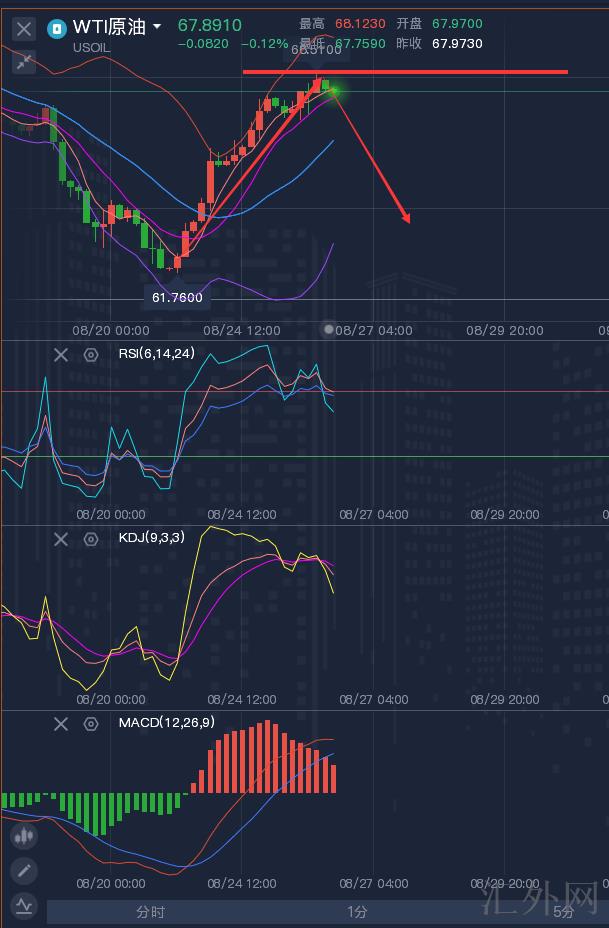Change the candlestick chart type
Viewport: 609px width, 928px height.
click(x=24, y=835)
